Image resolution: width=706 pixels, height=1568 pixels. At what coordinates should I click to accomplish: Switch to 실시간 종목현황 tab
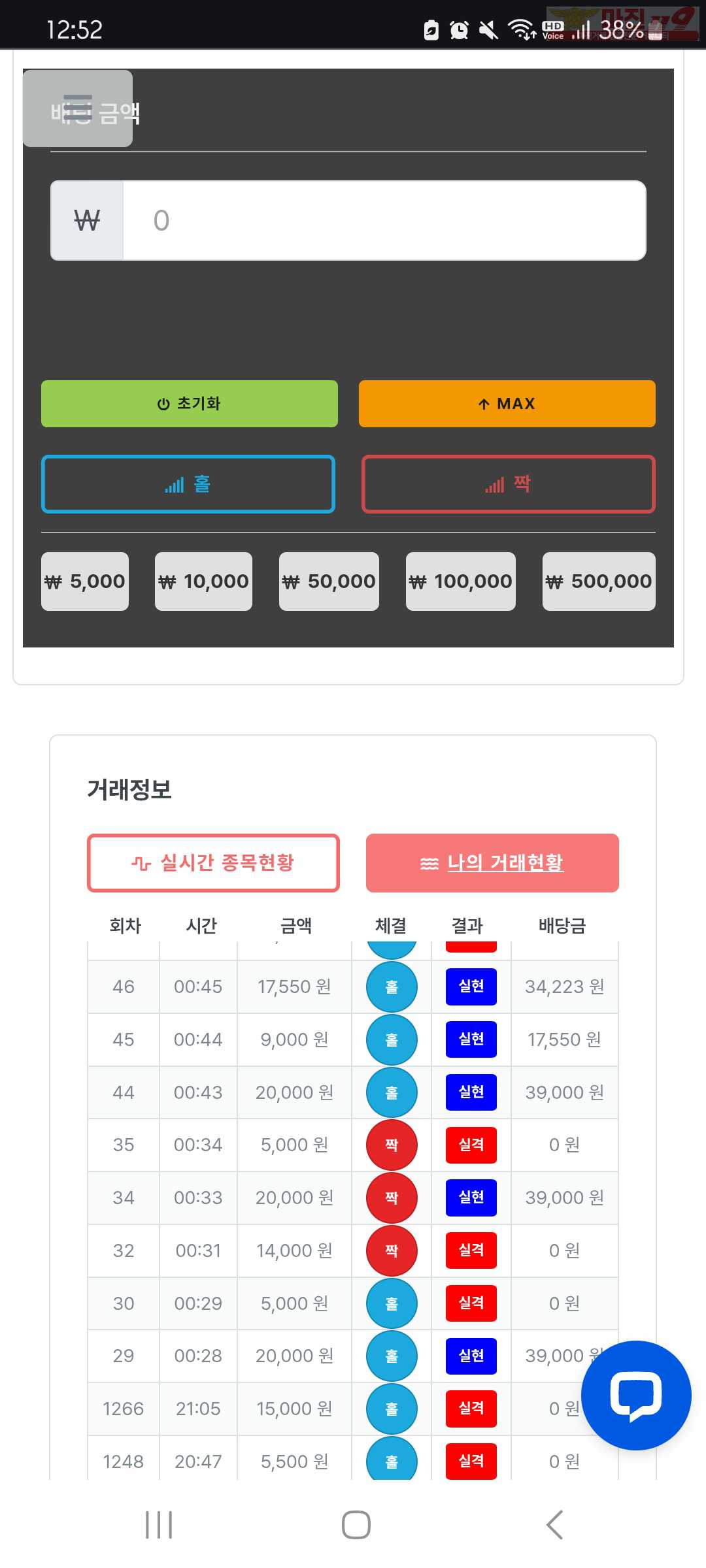[x=213, y=863]
